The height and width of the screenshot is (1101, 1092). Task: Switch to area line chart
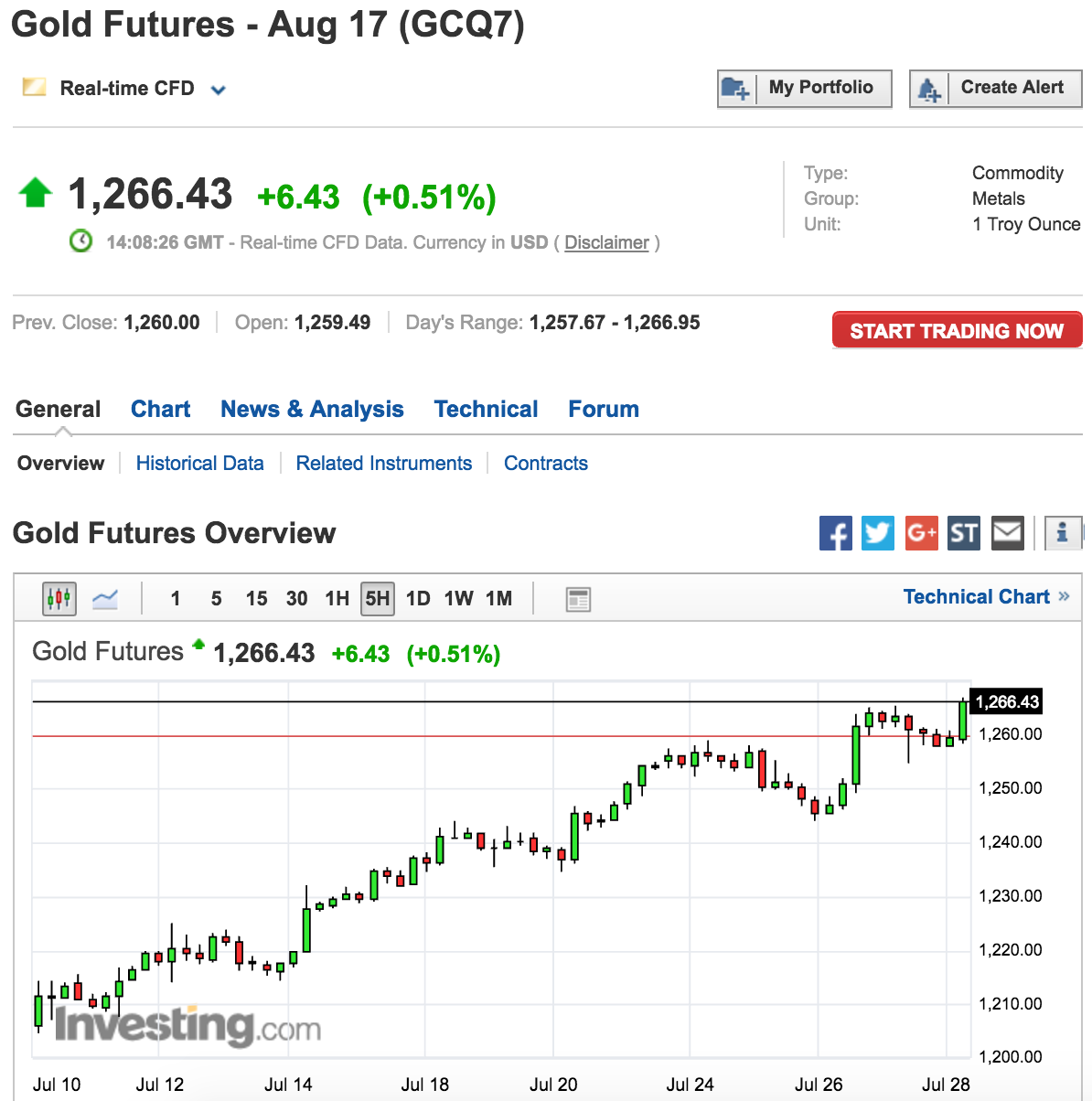click(105, 599)
